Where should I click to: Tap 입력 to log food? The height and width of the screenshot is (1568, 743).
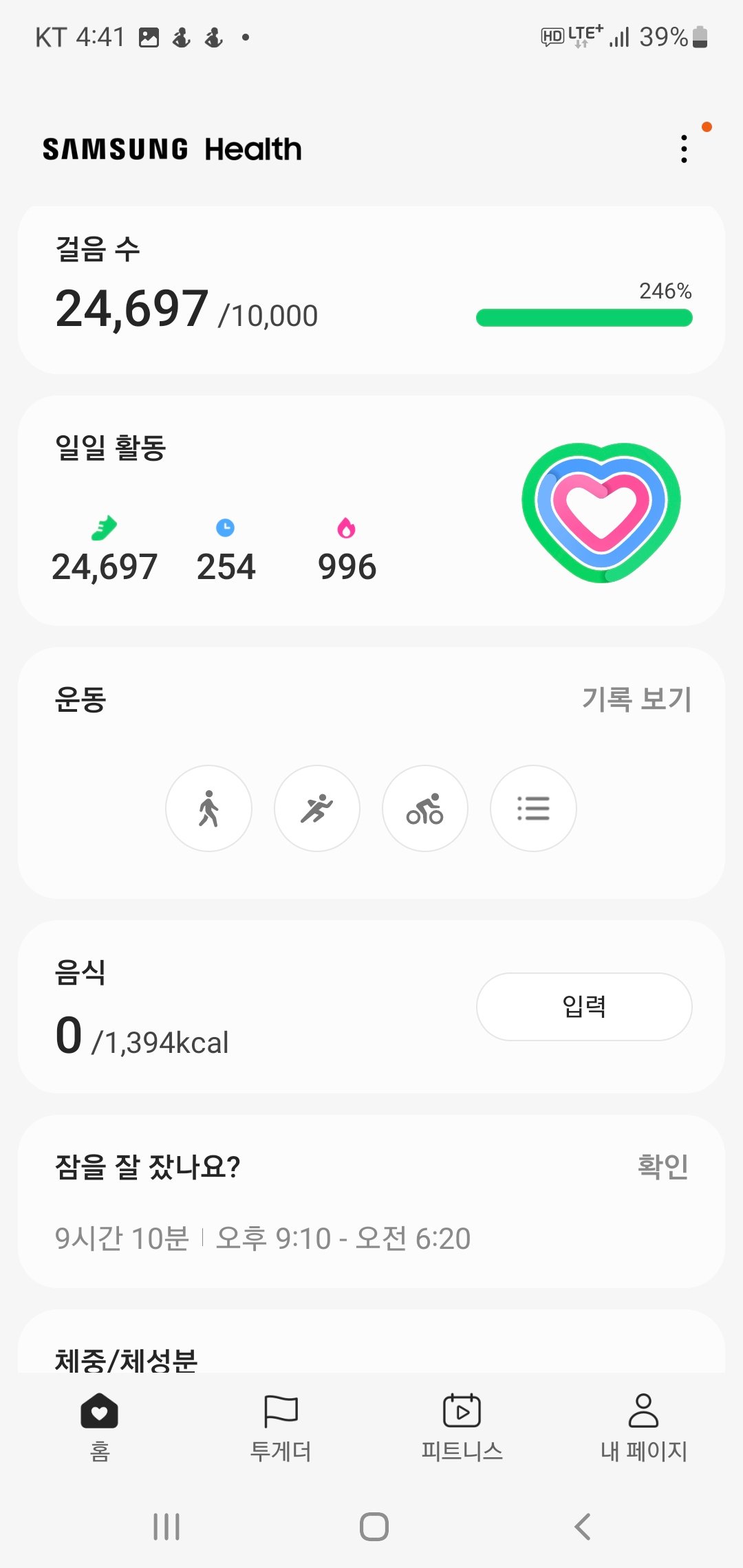pos(584,1006)
